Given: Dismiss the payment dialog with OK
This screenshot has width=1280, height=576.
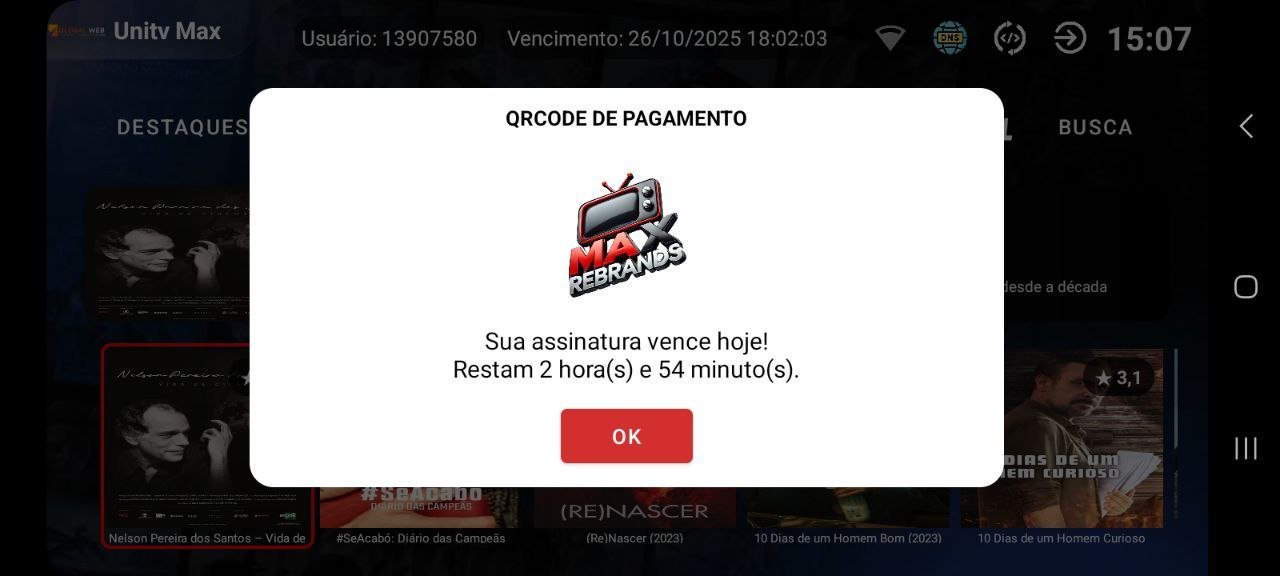Looking at the screenshot, I should tap(626, 436).
